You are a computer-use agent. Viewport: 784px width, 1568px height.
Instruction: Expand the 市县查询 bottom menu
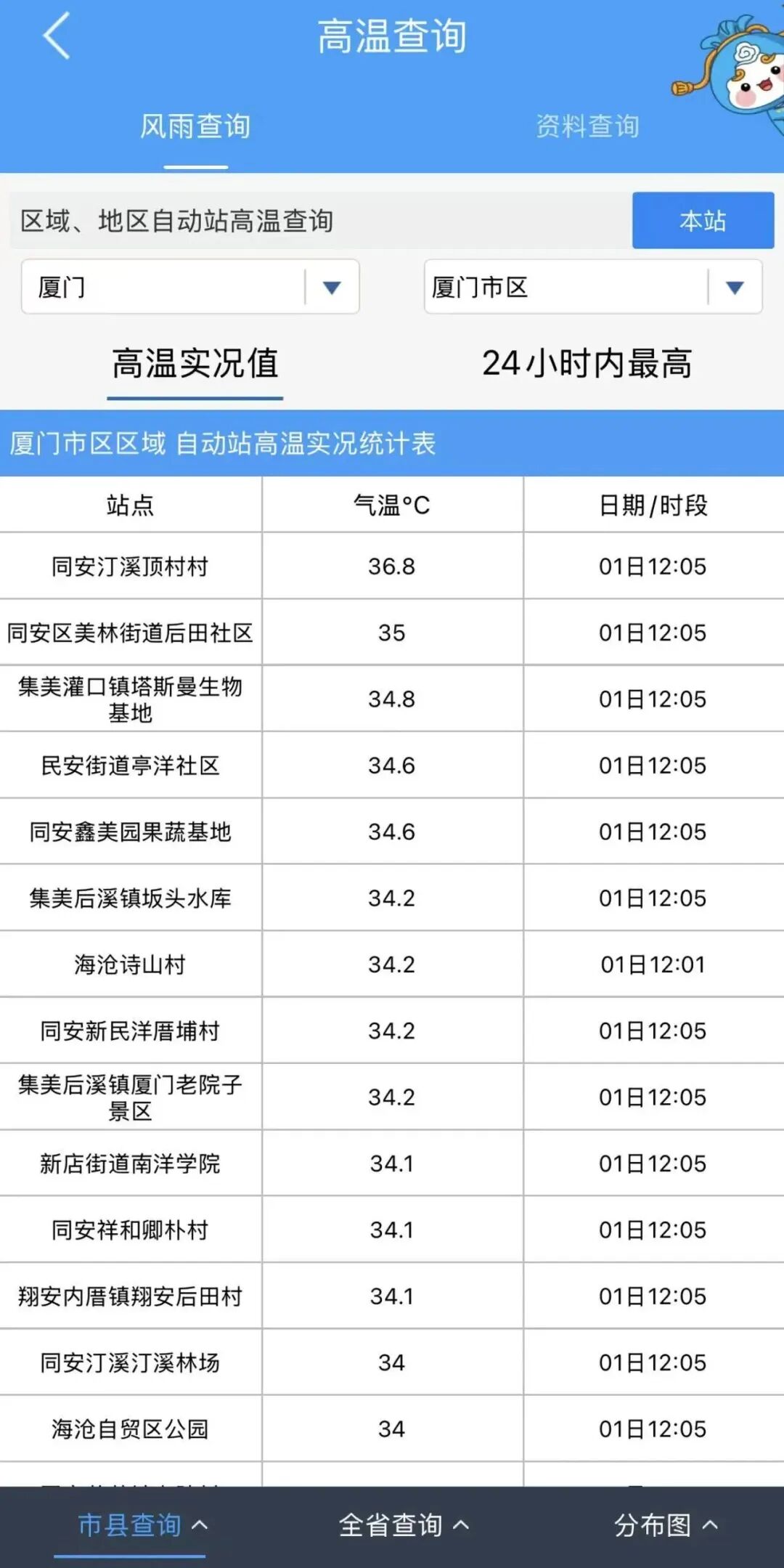coord(143,1525)
